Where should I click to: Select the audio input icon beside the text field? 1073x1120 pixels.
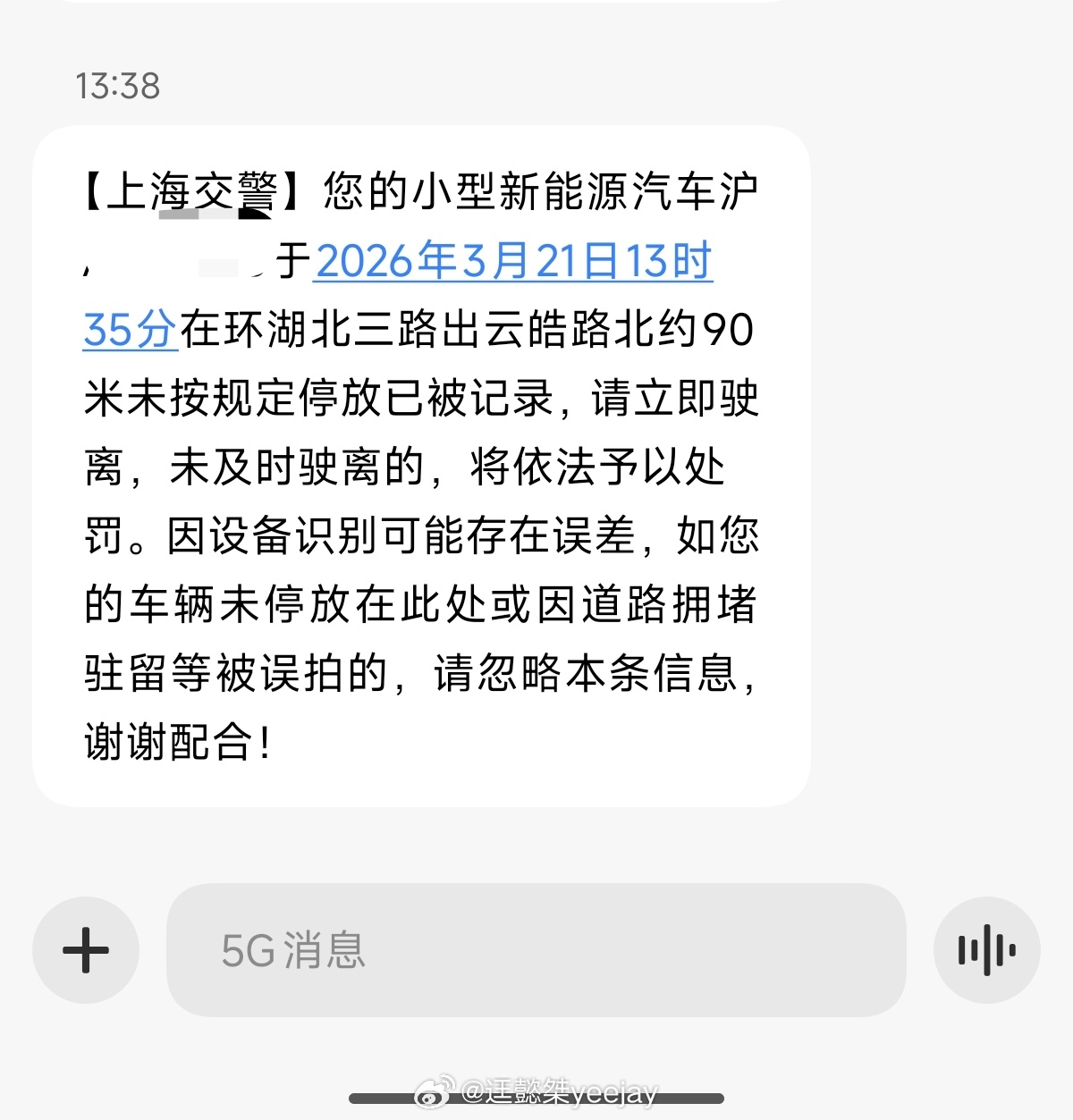(986, 950)
